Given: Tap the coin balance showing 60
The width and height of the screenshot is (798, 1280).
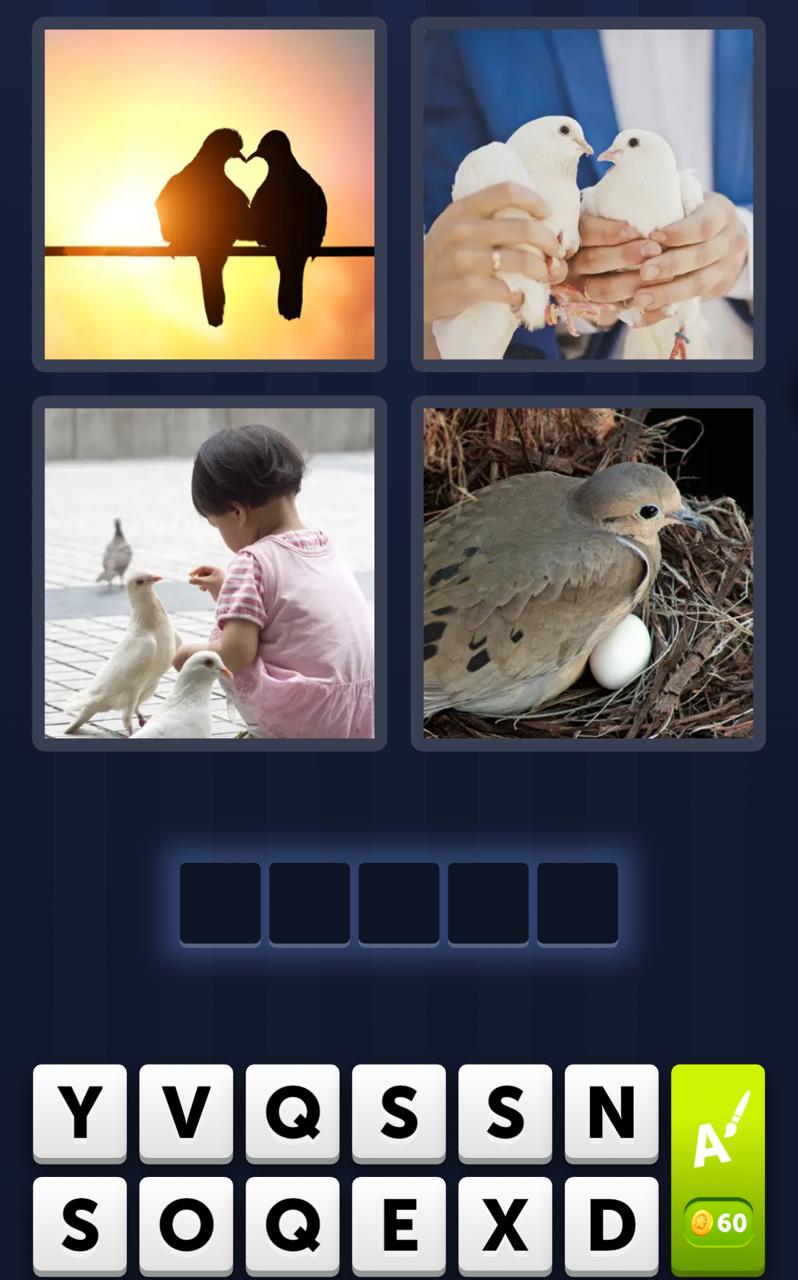Looking at the screenshot, I should click(718, 1222).
